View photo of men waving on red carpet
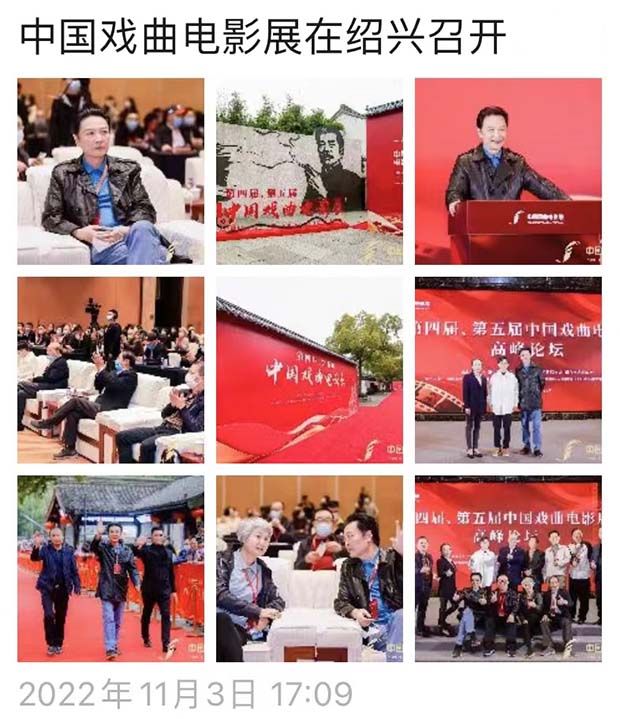Image resolution: width=620 pixels, height=719 pixels. point(110,568)
